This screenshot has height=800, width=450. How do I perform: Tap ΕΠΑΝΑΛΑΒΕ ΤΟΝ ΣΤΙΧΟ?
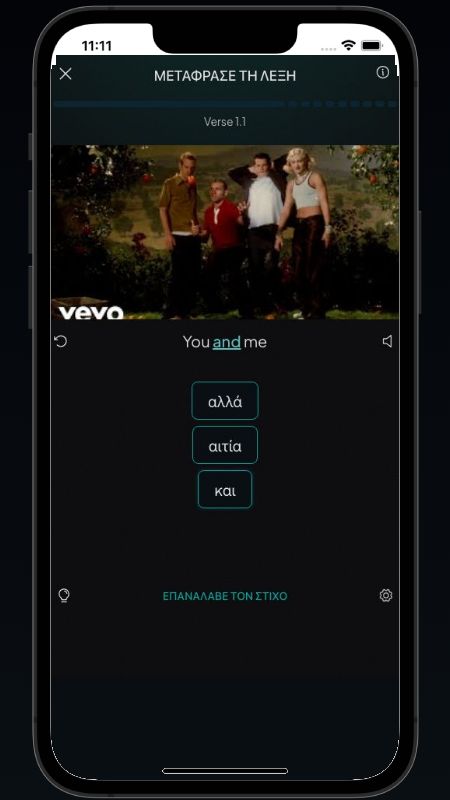tap(225, 596)
